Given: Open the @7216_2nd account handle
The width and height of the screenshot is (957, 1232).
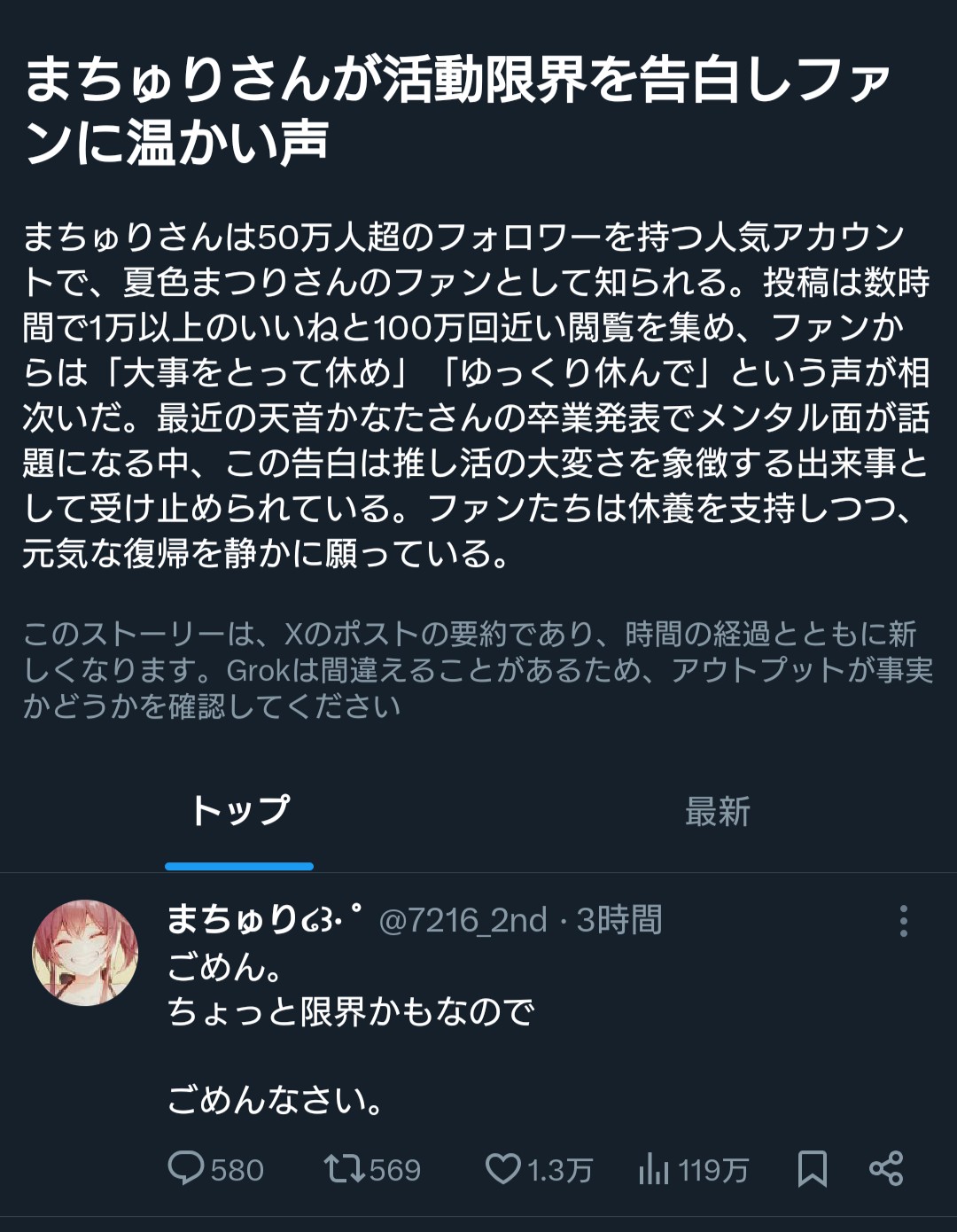Looking at the screenshot, I should pos(463,921).
